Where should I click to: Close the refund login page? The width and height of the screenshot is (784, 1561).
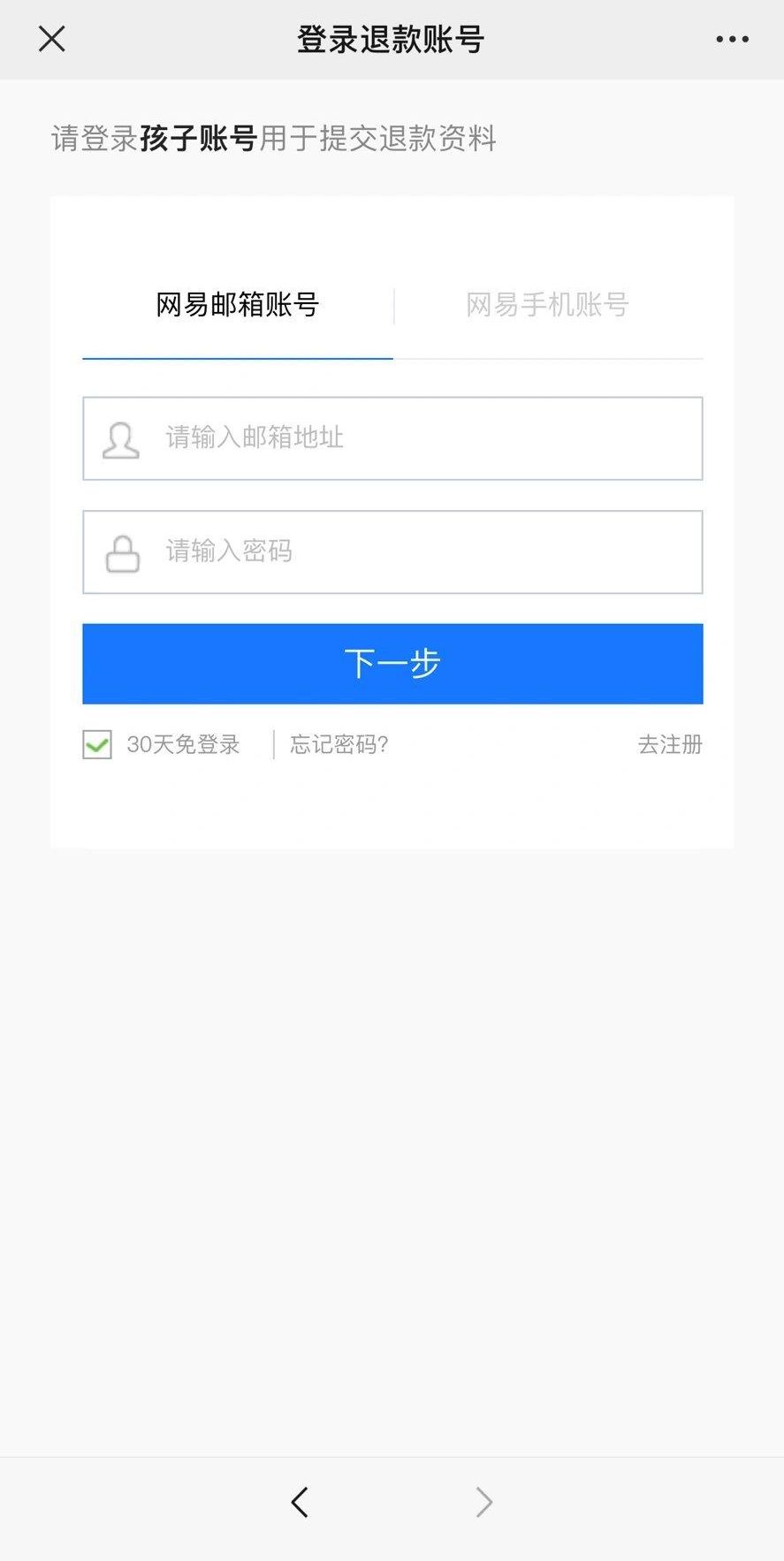click(x=52, y=39)
